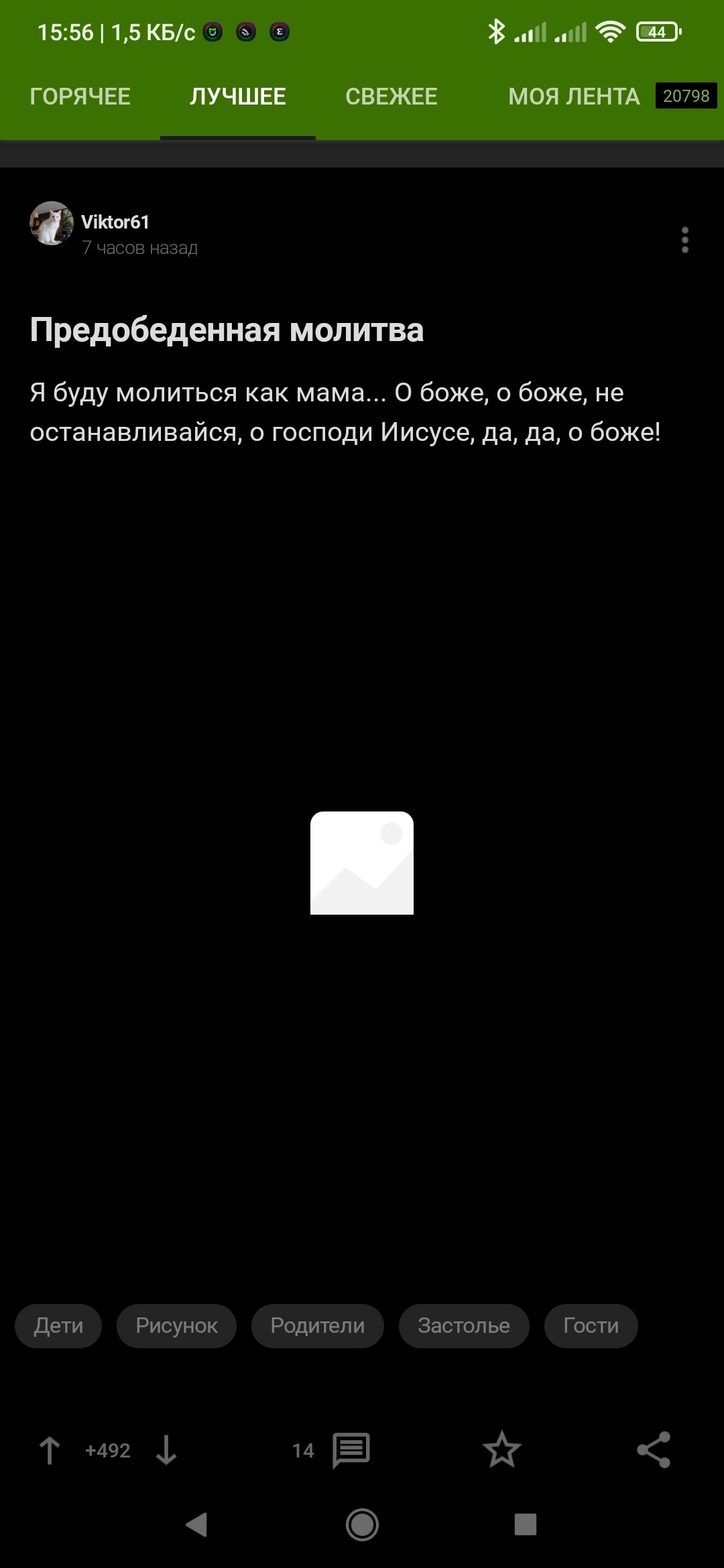The image size is (724, 1568).
Task: Downvote the post with the down arrow
Action: click(166, 1451)
